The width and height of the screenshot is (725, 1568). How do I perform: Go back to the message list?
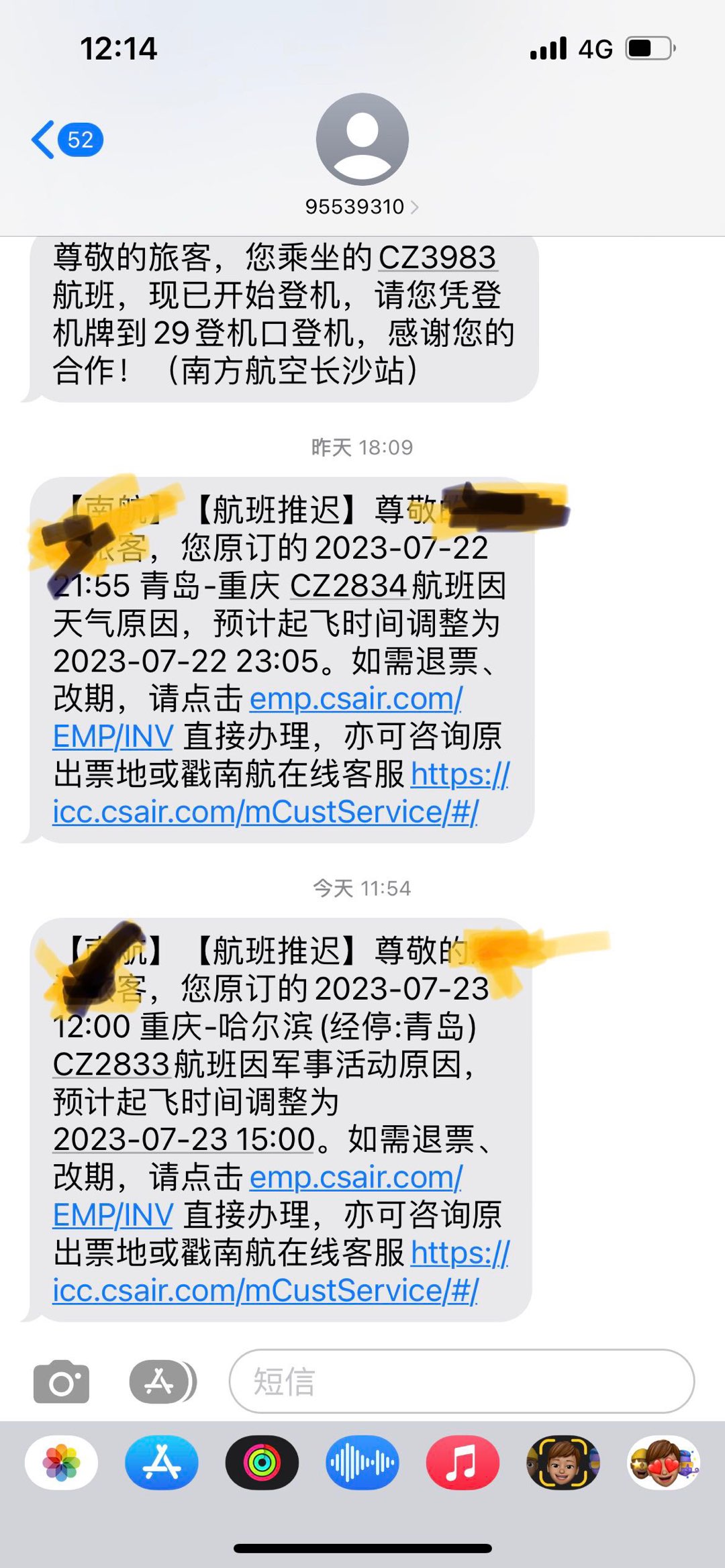66,140
